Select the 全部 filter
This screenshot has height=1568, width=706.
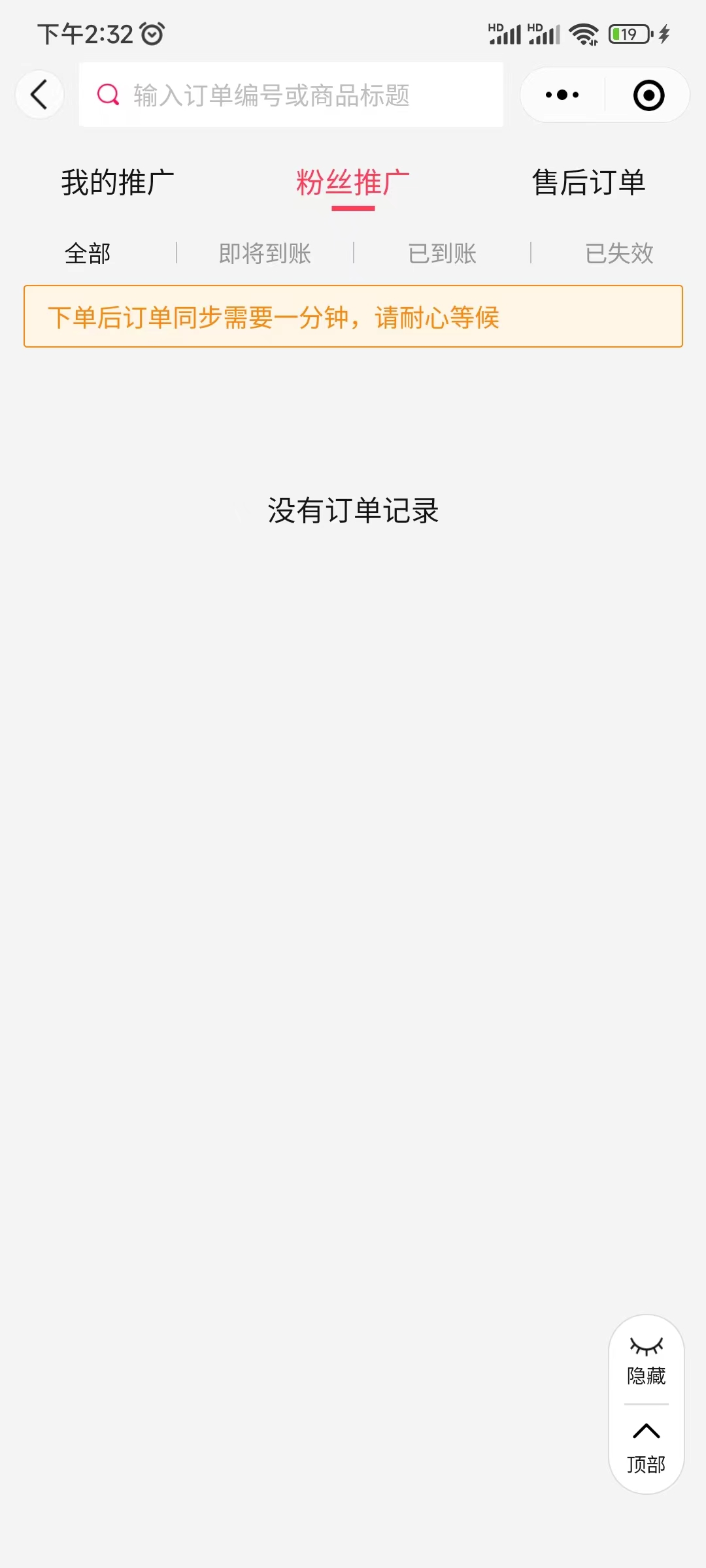click(87, 253)
